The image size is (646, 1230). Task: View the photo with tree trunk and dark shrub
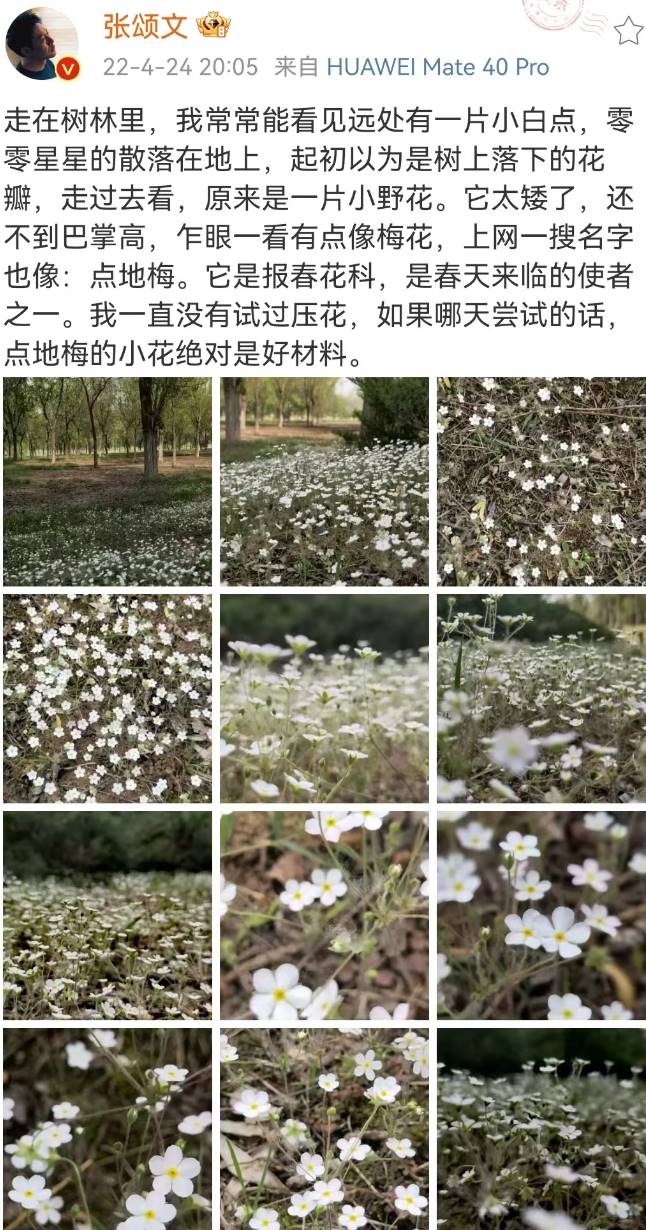pyautogui.click(x=324, y=481)
